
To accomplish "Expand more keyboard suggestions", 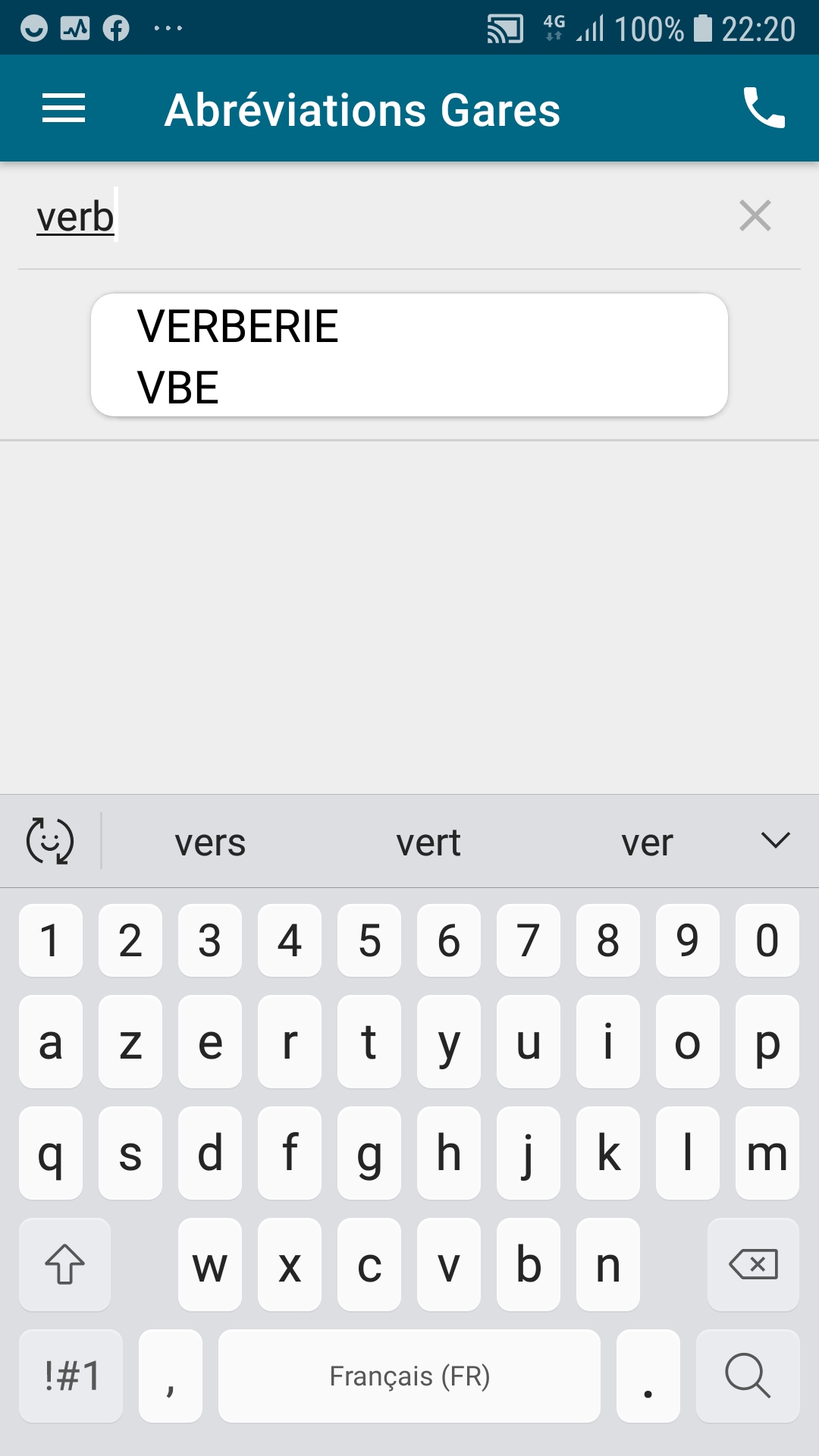I will point(776,840).
